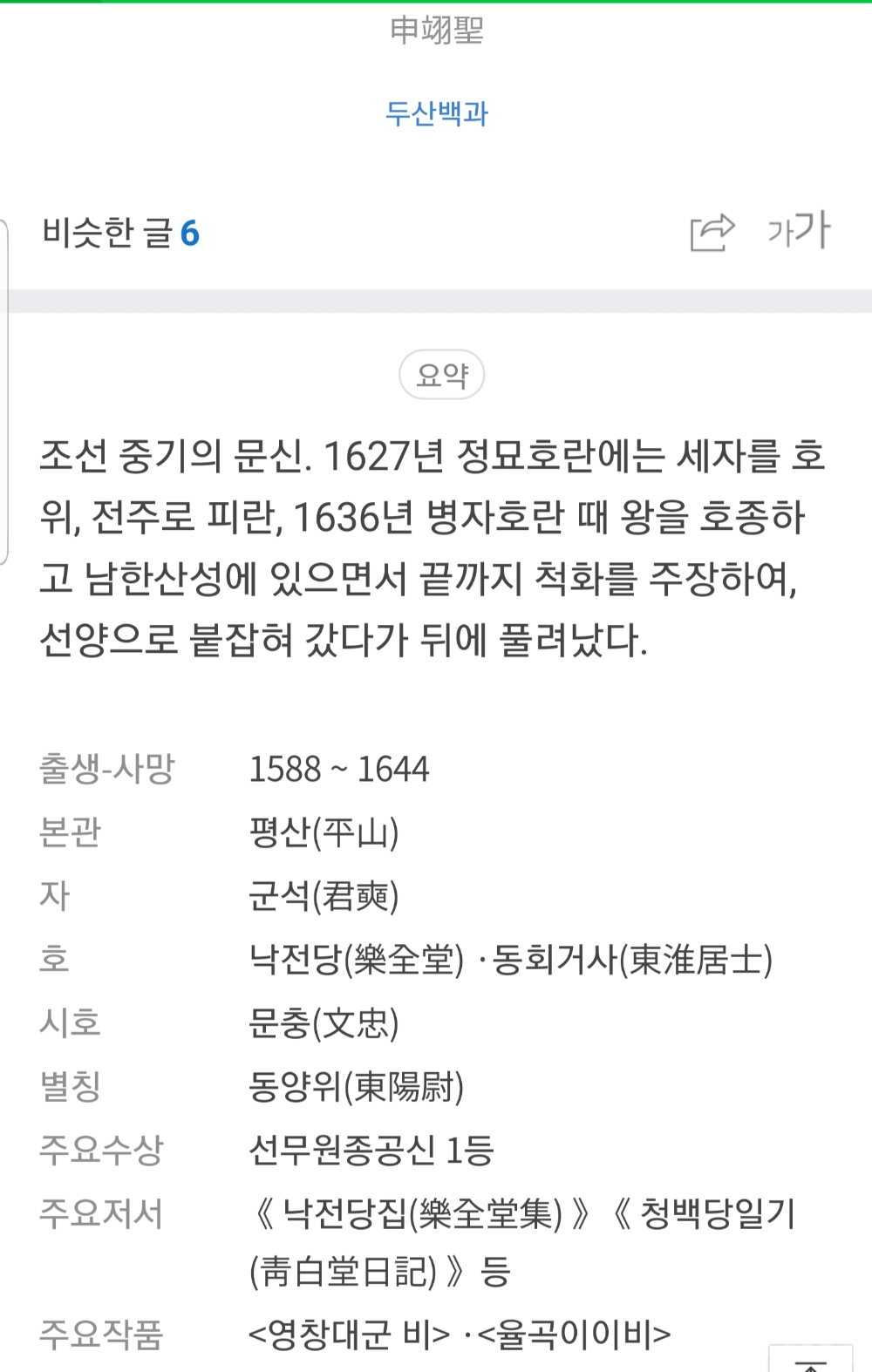The width and height of the screenshot is (872, 1372).
Task: Jump back to top of page
Action: (811, 1360)
